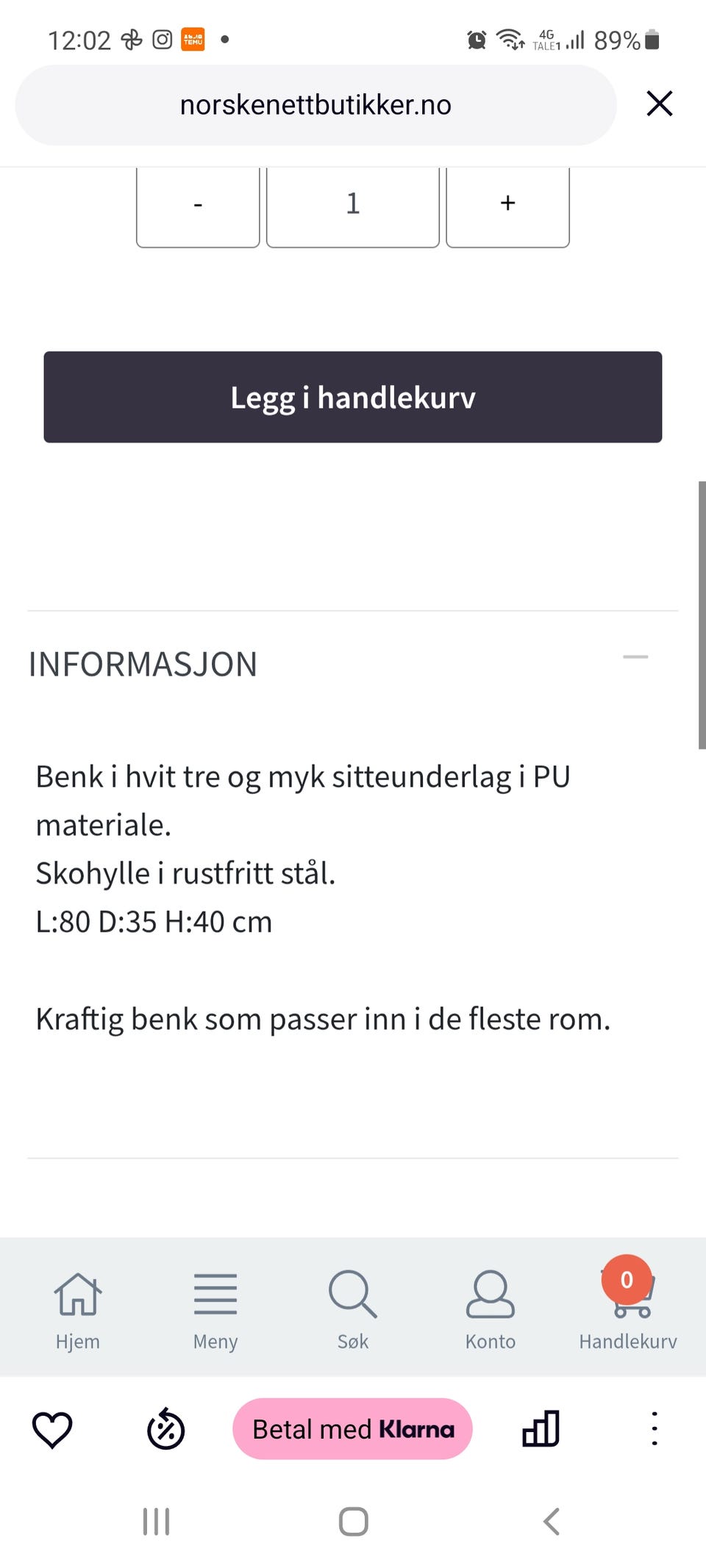Tap the norskenettbutikker.no address bar
Viewport: 706px width, 1568px height.
[316, 104]
